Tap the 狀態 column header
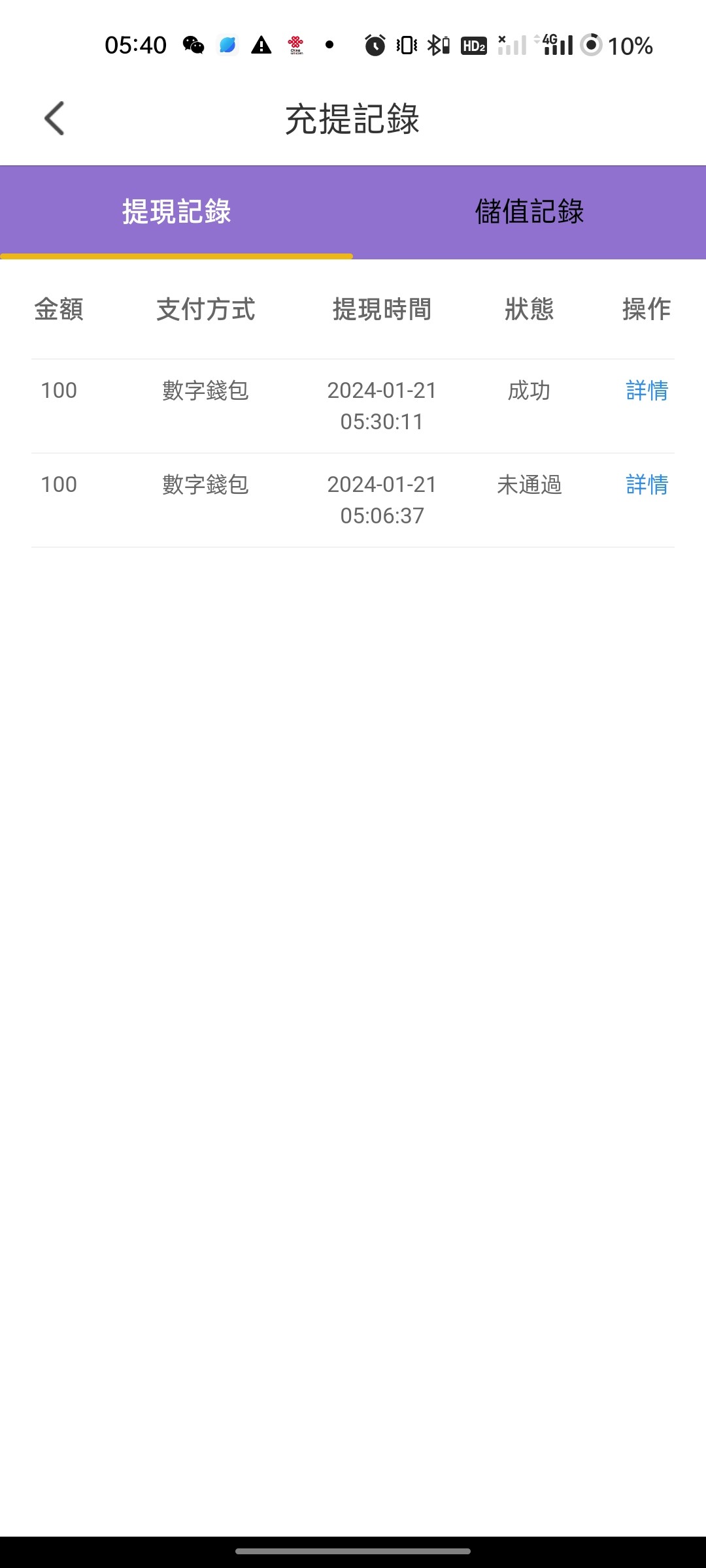Screen dimensions: 706x1568 click(x=529, y=310)
